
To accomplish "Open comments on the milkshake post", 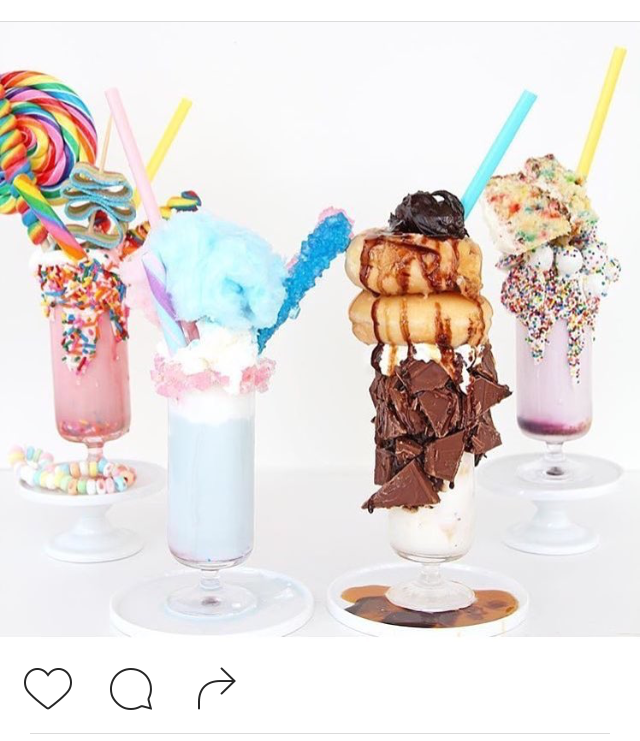I will click(131, 689).
